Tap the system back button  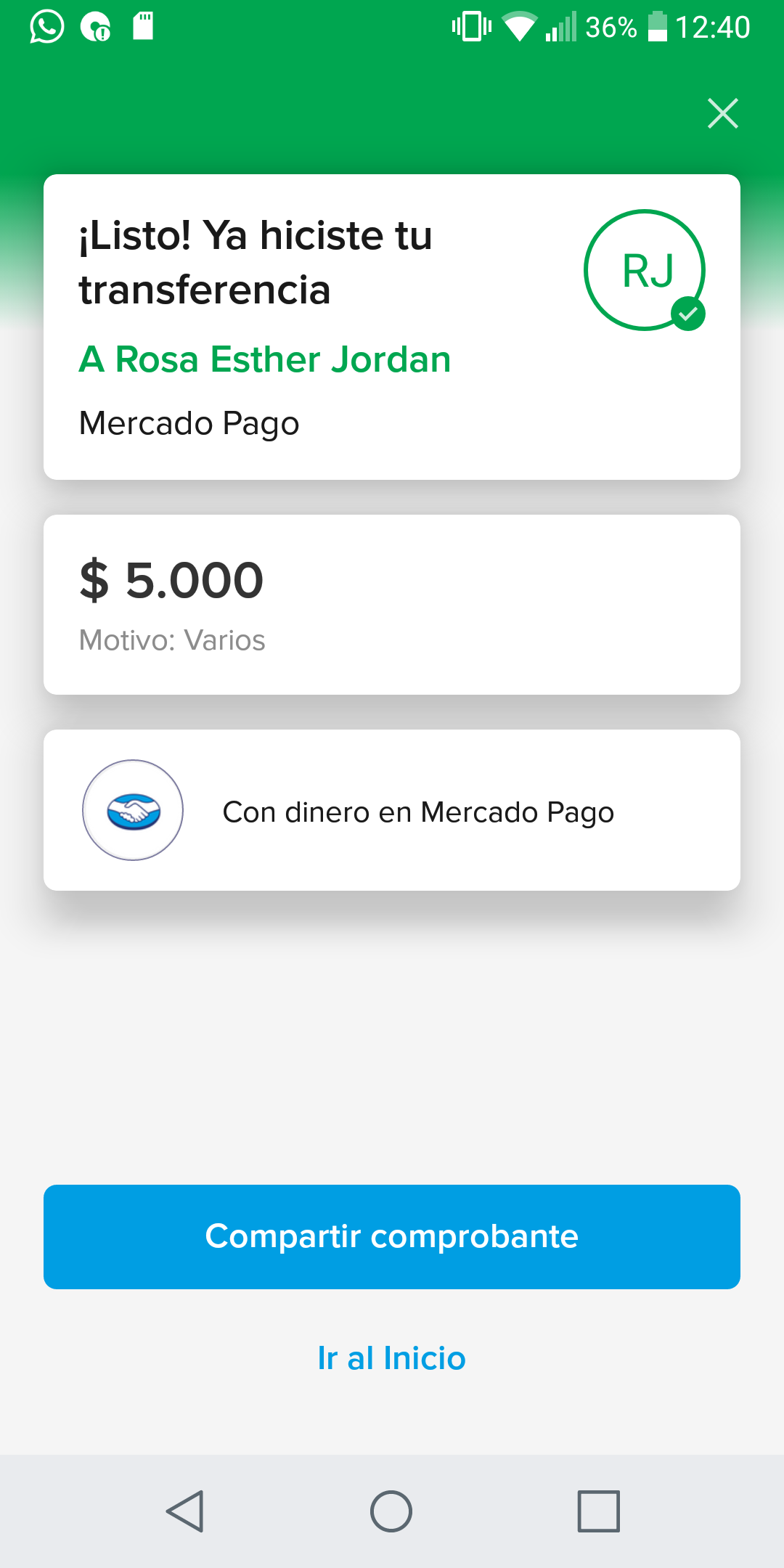coord(185,1511)
